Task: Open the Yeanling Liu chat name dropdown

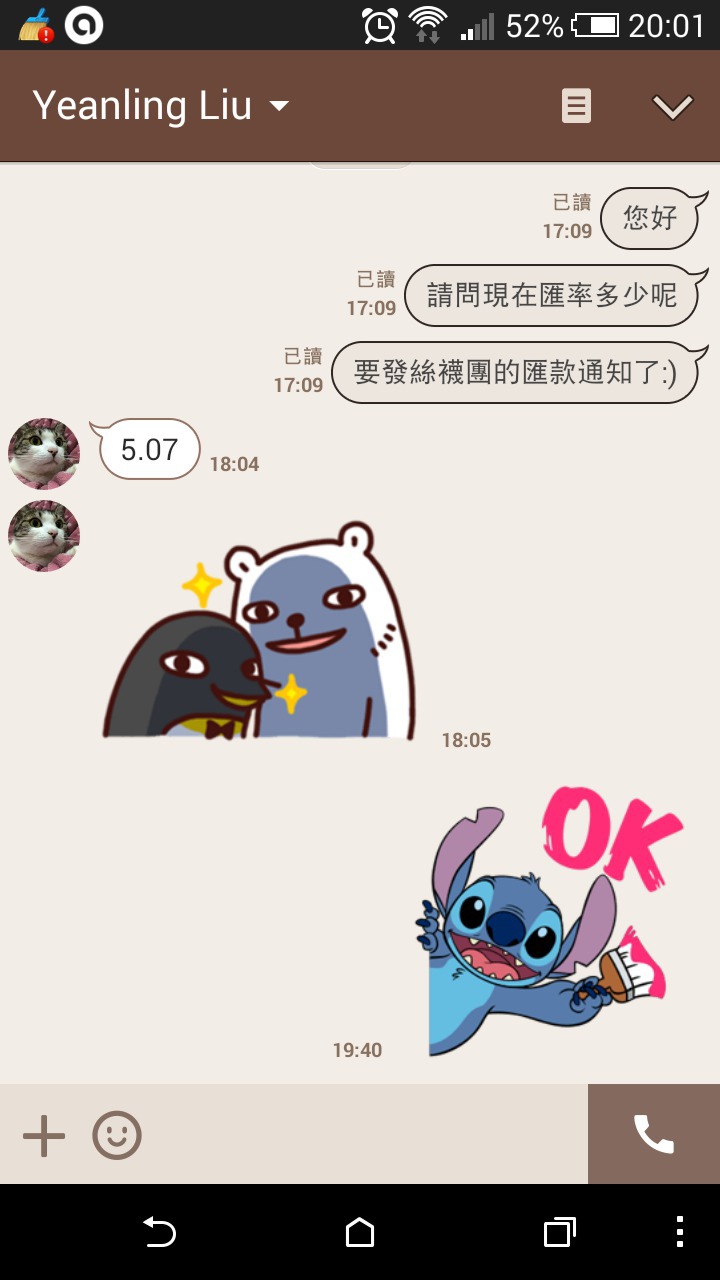Action: [160, 106]
